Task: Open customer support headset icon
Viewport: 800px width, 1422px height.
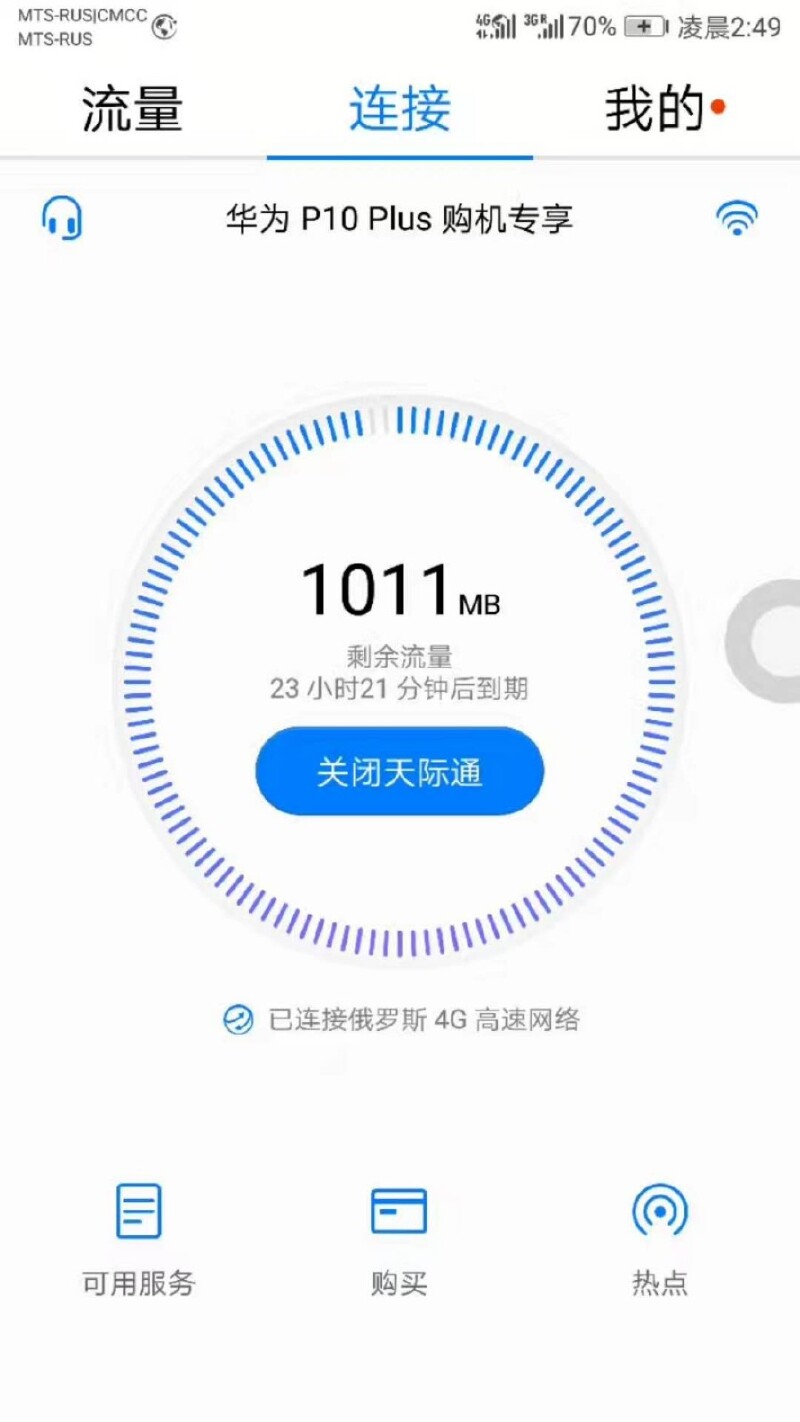Action: point(62,218)
